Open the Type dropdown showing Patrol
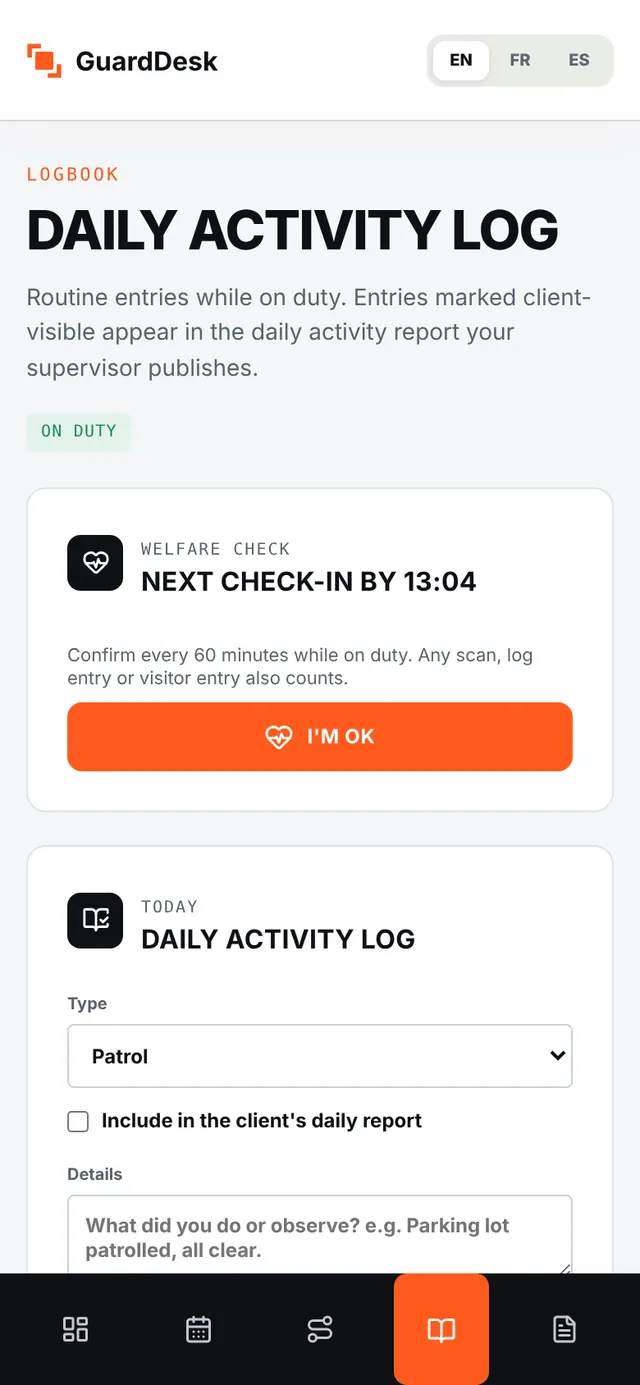Image resolution: width=640 pixels, height=1385 pixels. [x=320, y=1056]
